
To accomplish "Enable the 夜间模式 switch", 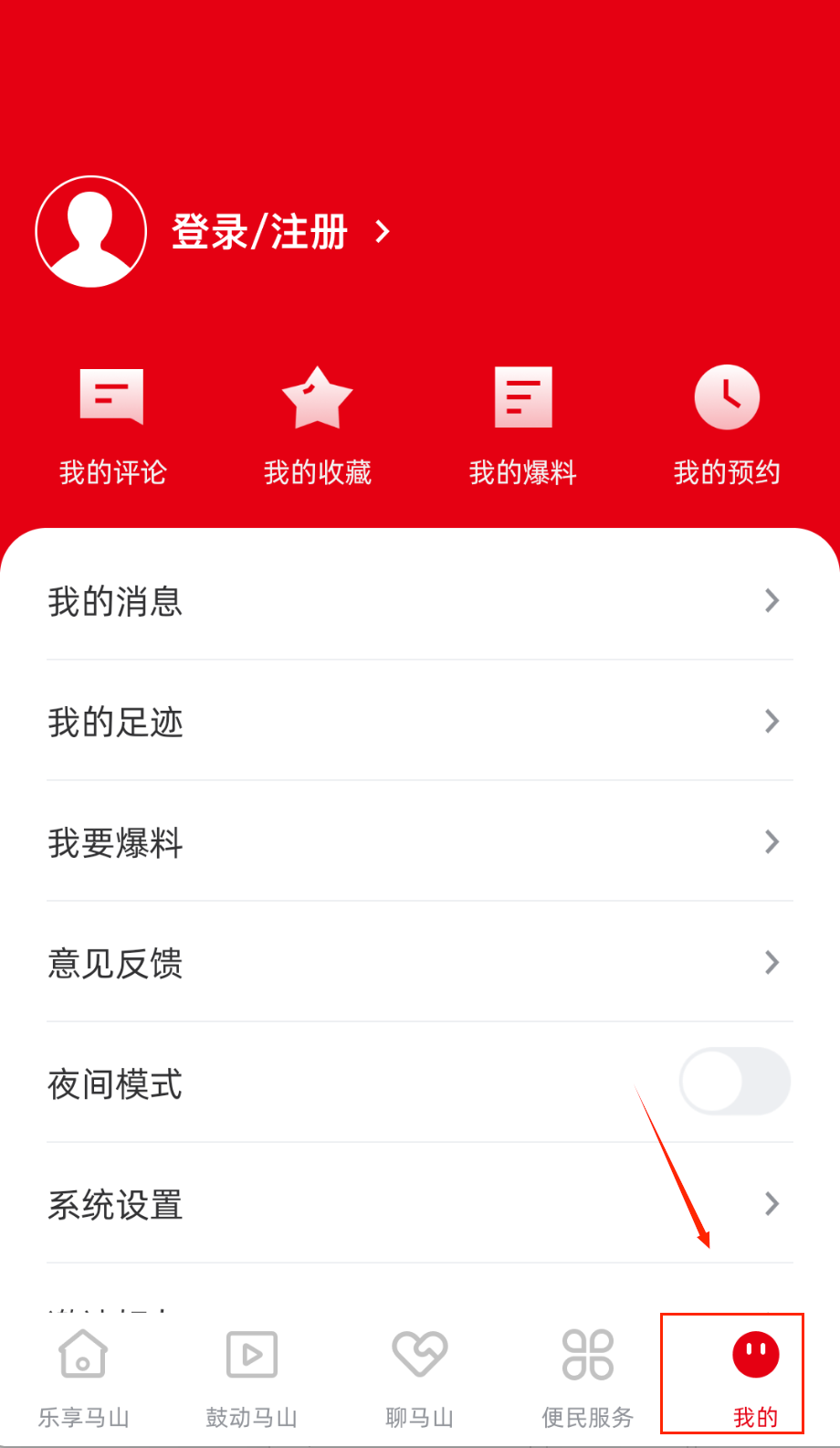I will 734,1082.
